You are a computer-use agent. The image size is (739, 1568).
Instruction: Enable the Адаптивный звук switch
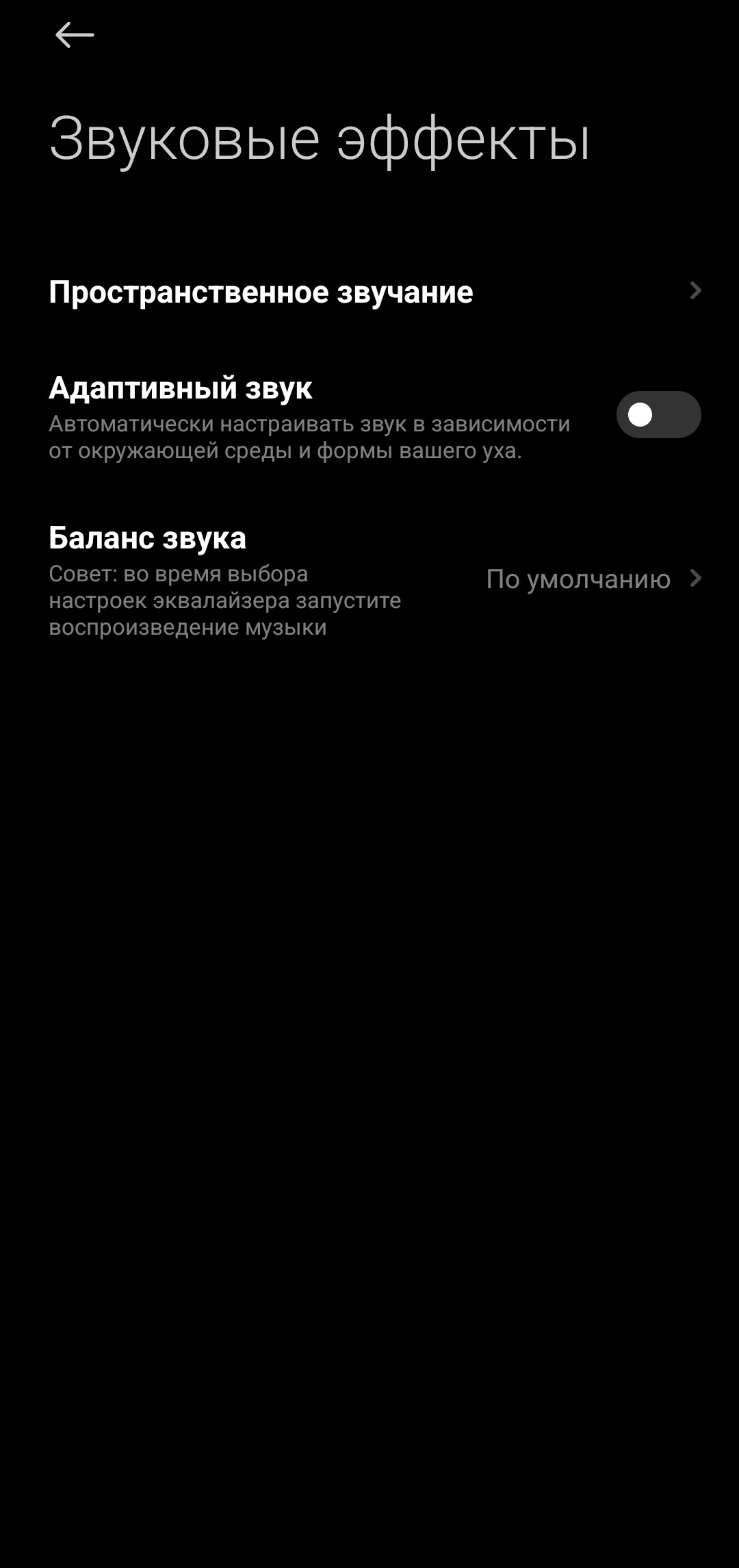[x=658, y=415]
